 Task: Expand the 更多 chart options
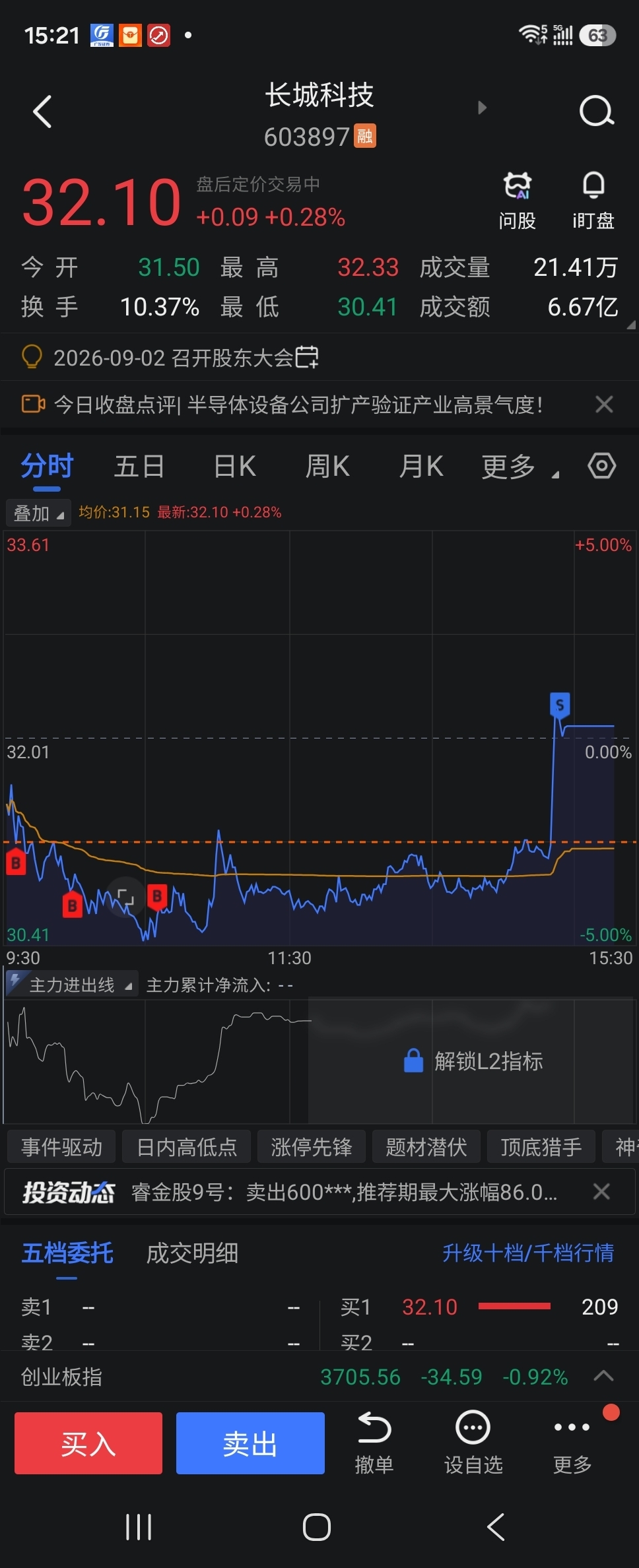click(x=520, y=467)
